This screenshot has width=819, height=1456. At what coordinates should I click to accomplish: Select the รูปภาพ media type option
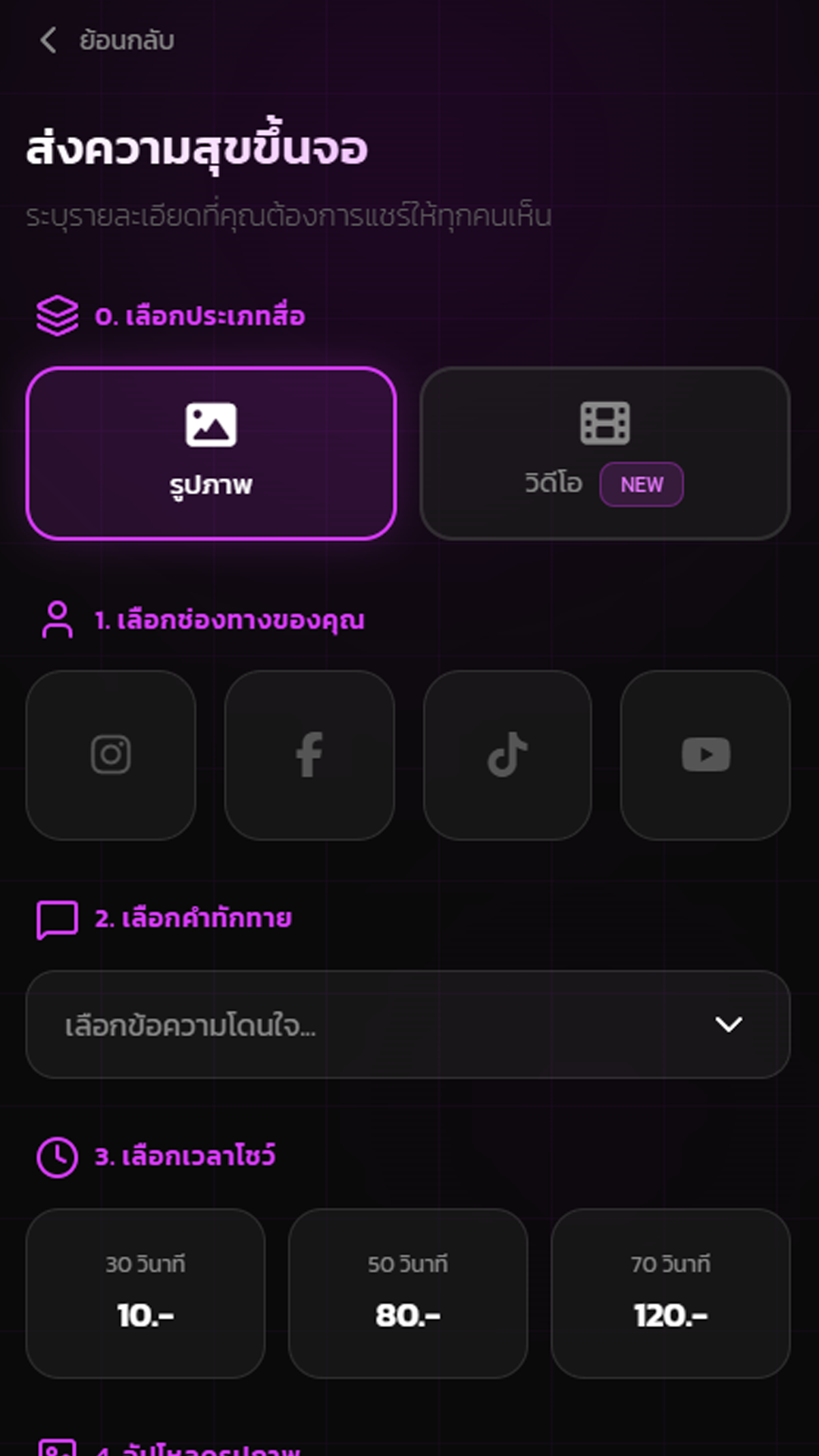pos(211,449)
